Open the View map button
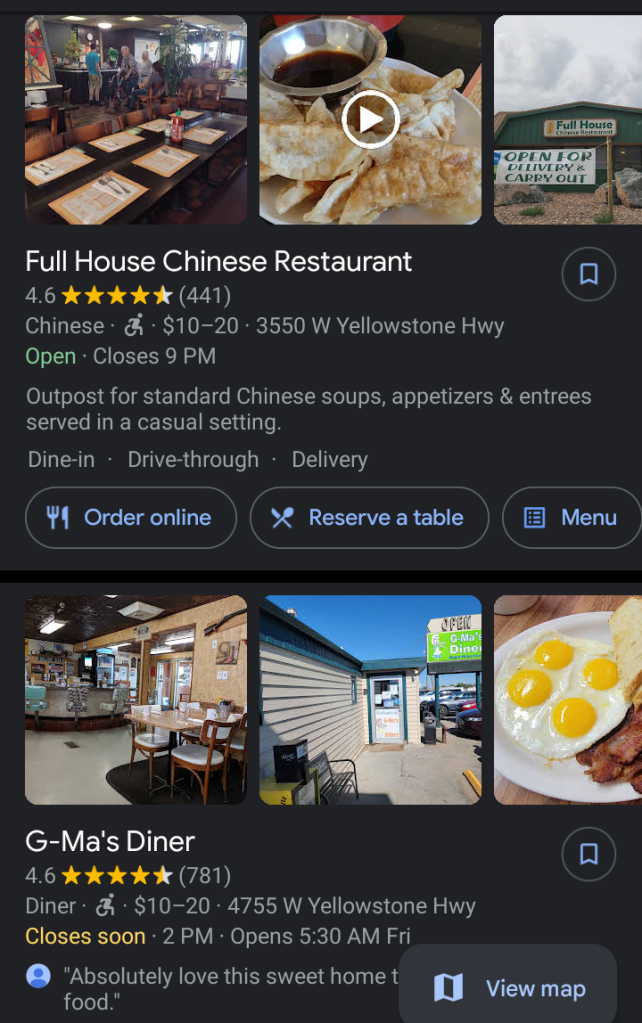This screenshot has height=1023, width=642. coord(510,988)
